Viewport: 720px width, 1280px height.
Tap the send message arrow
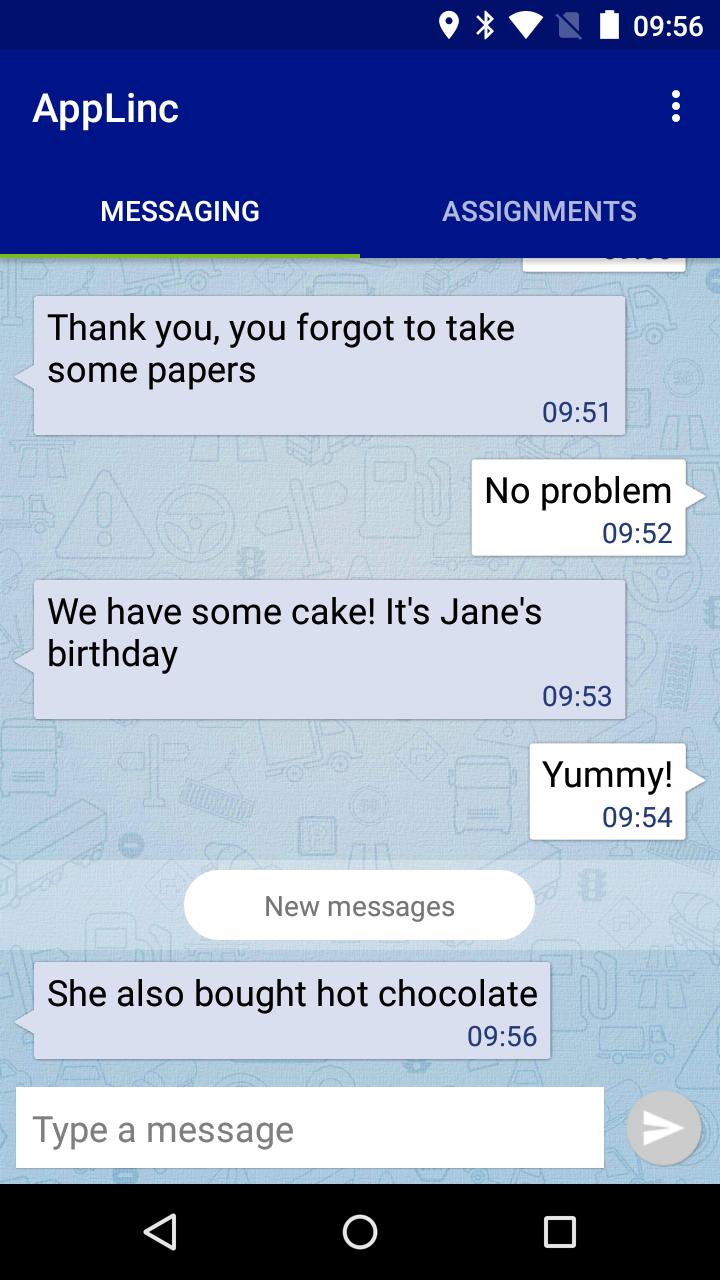coord(663,1128)
